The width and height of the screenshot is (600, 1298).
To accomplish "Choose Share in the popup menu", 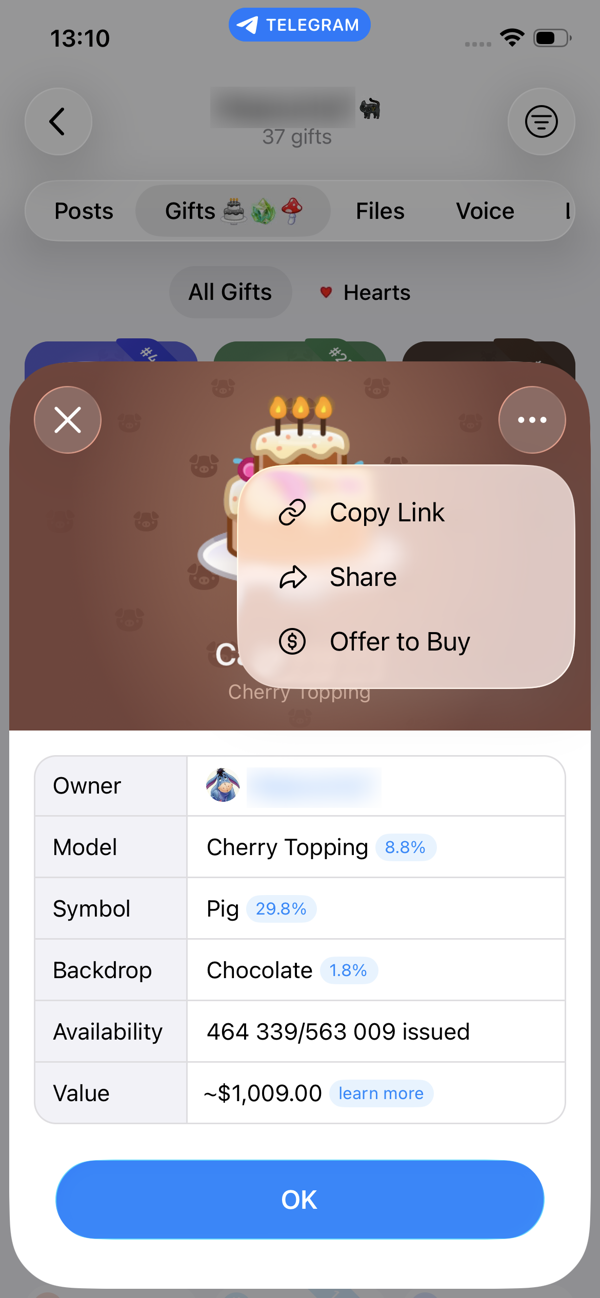I will click(x=362, y=577).
